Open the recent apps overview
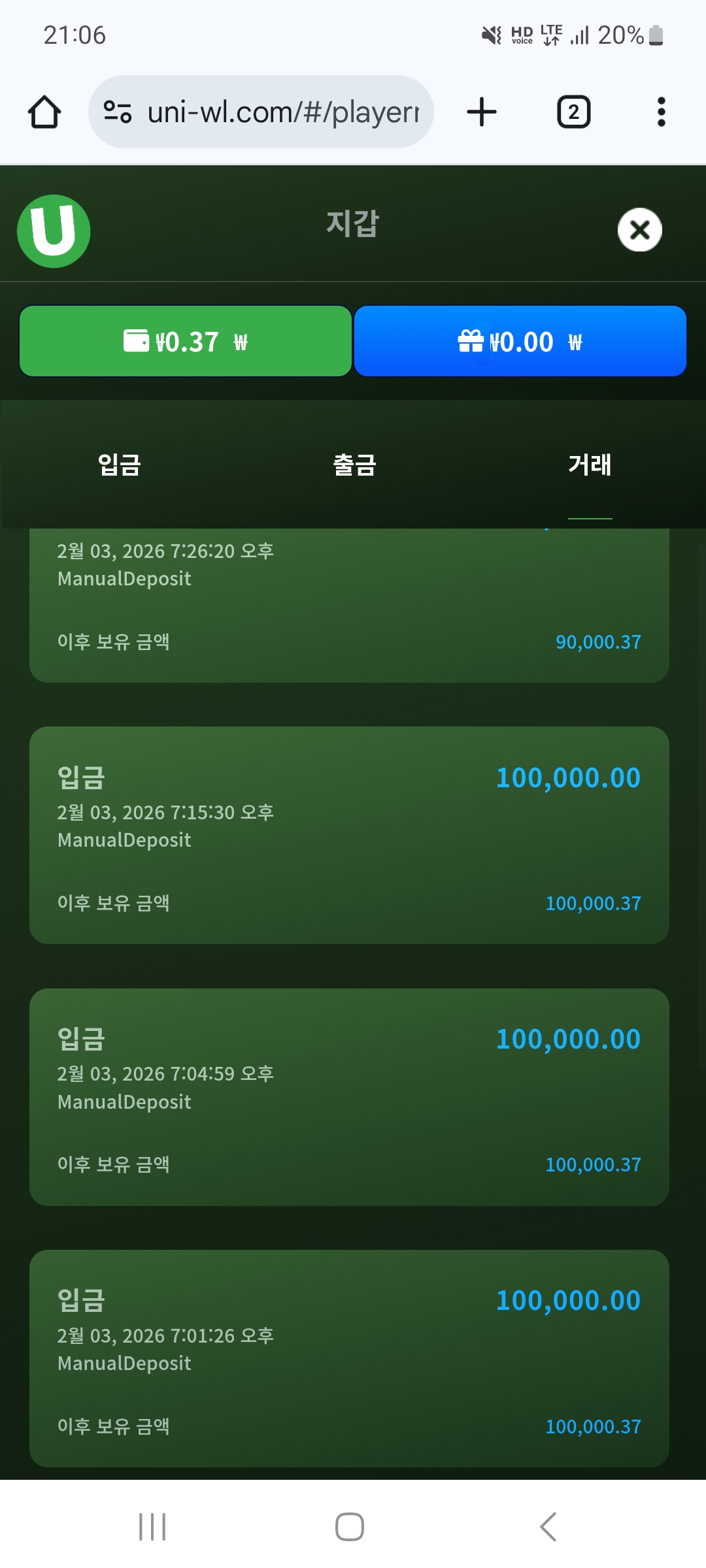This screenshot has height=1568, width=706. point(152,1527)
